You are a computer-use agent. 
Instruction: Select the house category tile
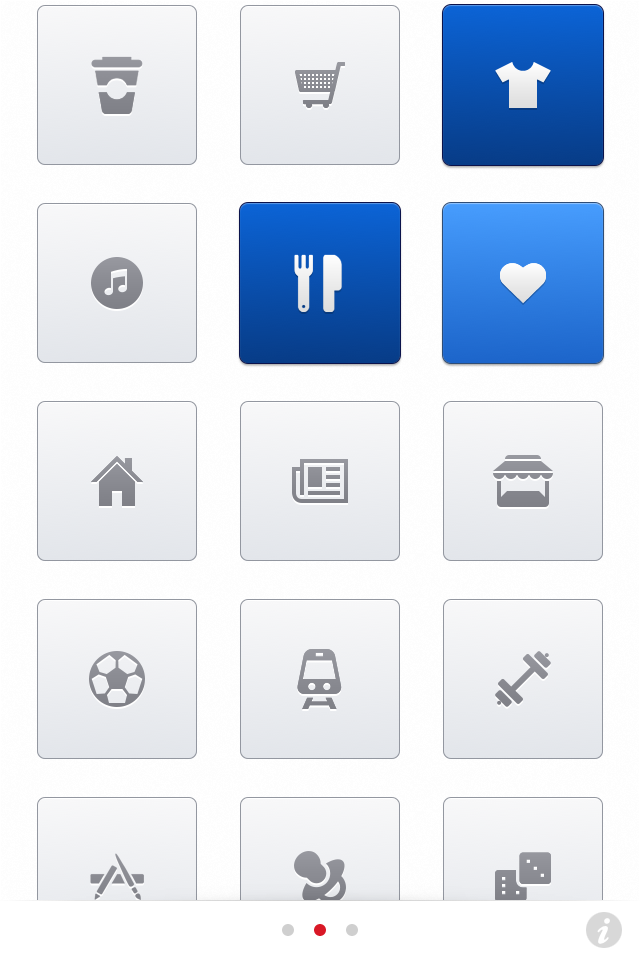pyautogui.click(x=117, y=481)
